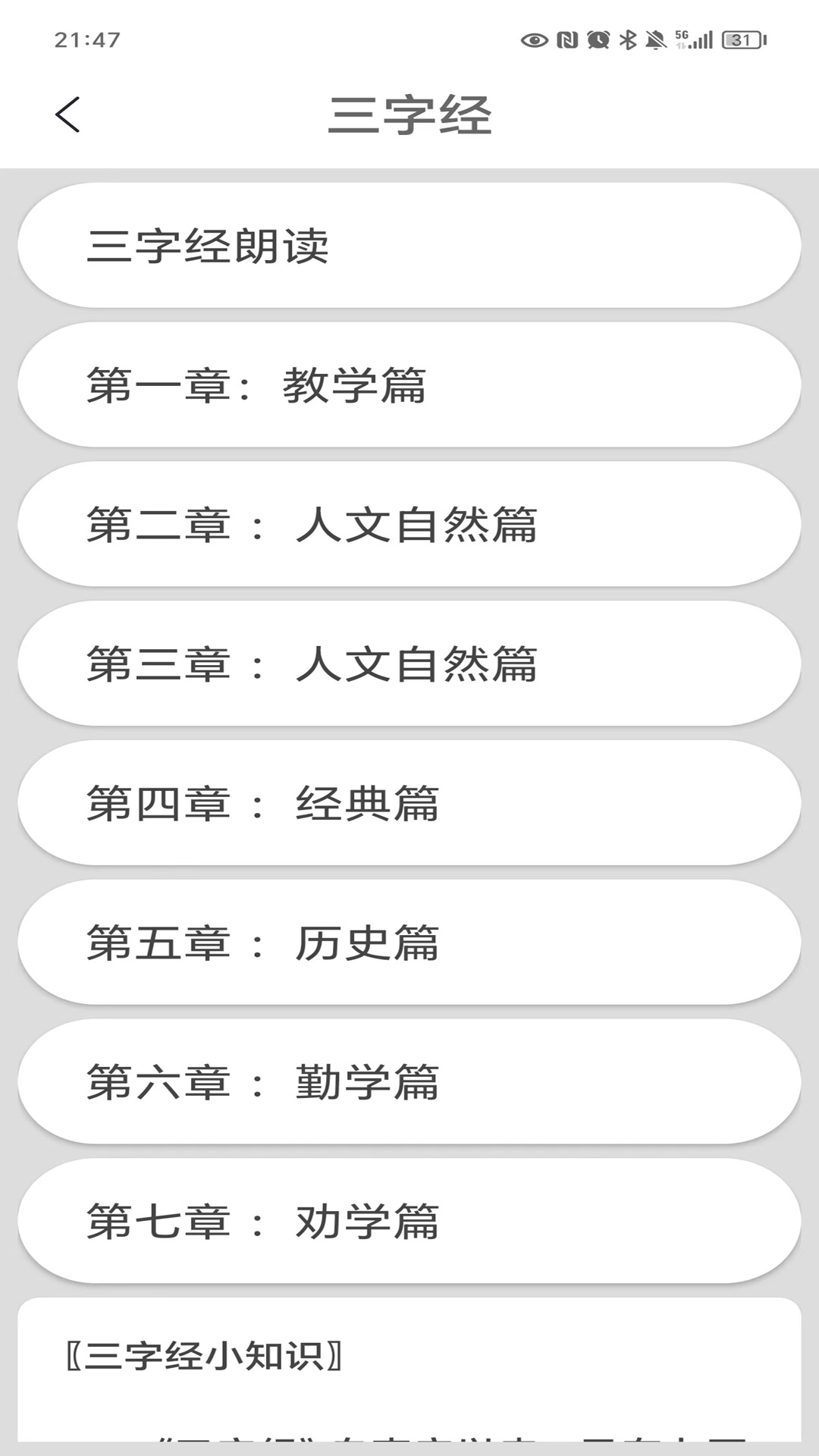Tap the Bluetooth status icon
The height and width of the screenshot is (1456, 819).
click(627, 39)
